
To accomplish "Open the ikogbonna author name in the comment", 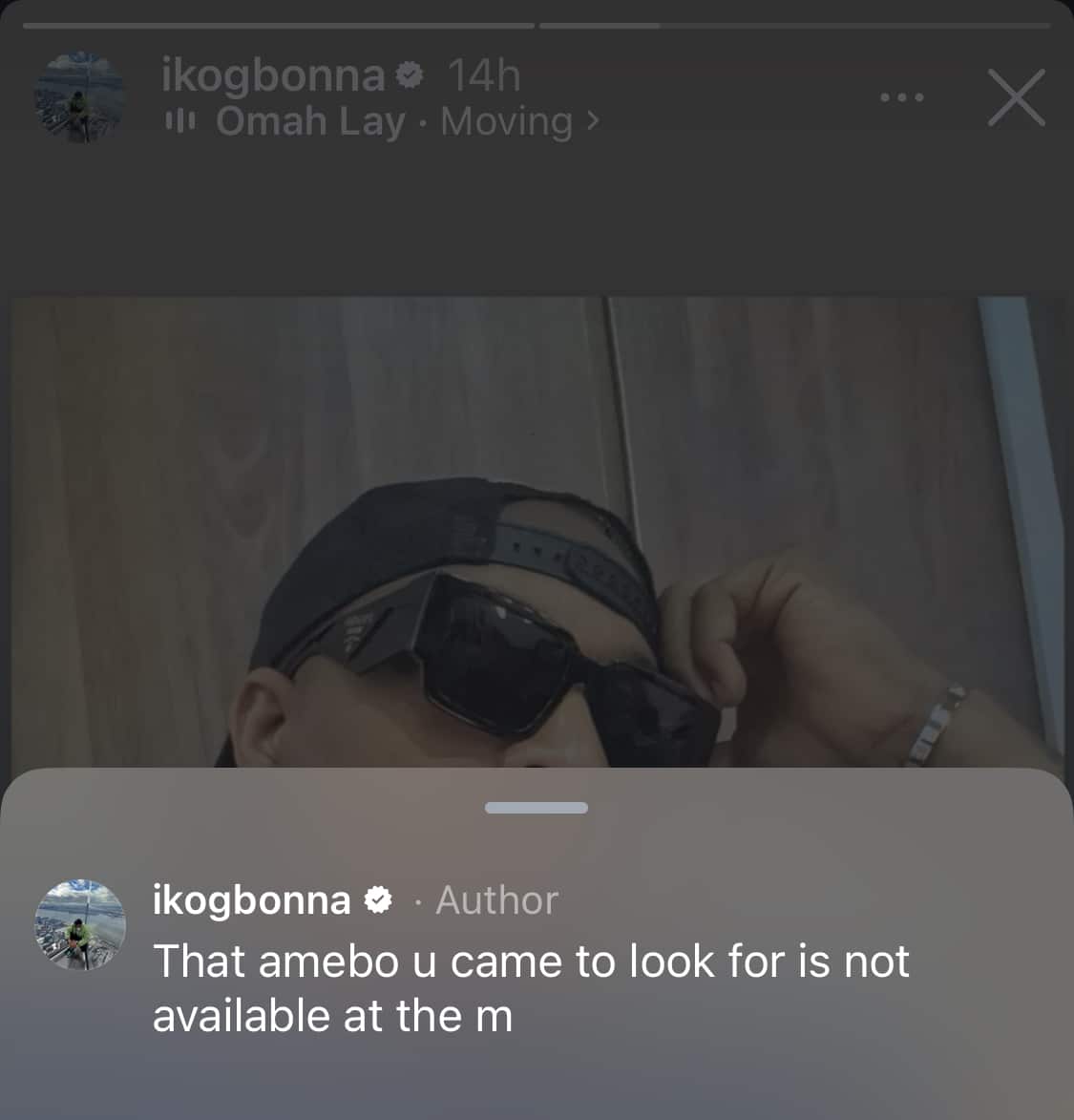I will [x=251, y=900].
